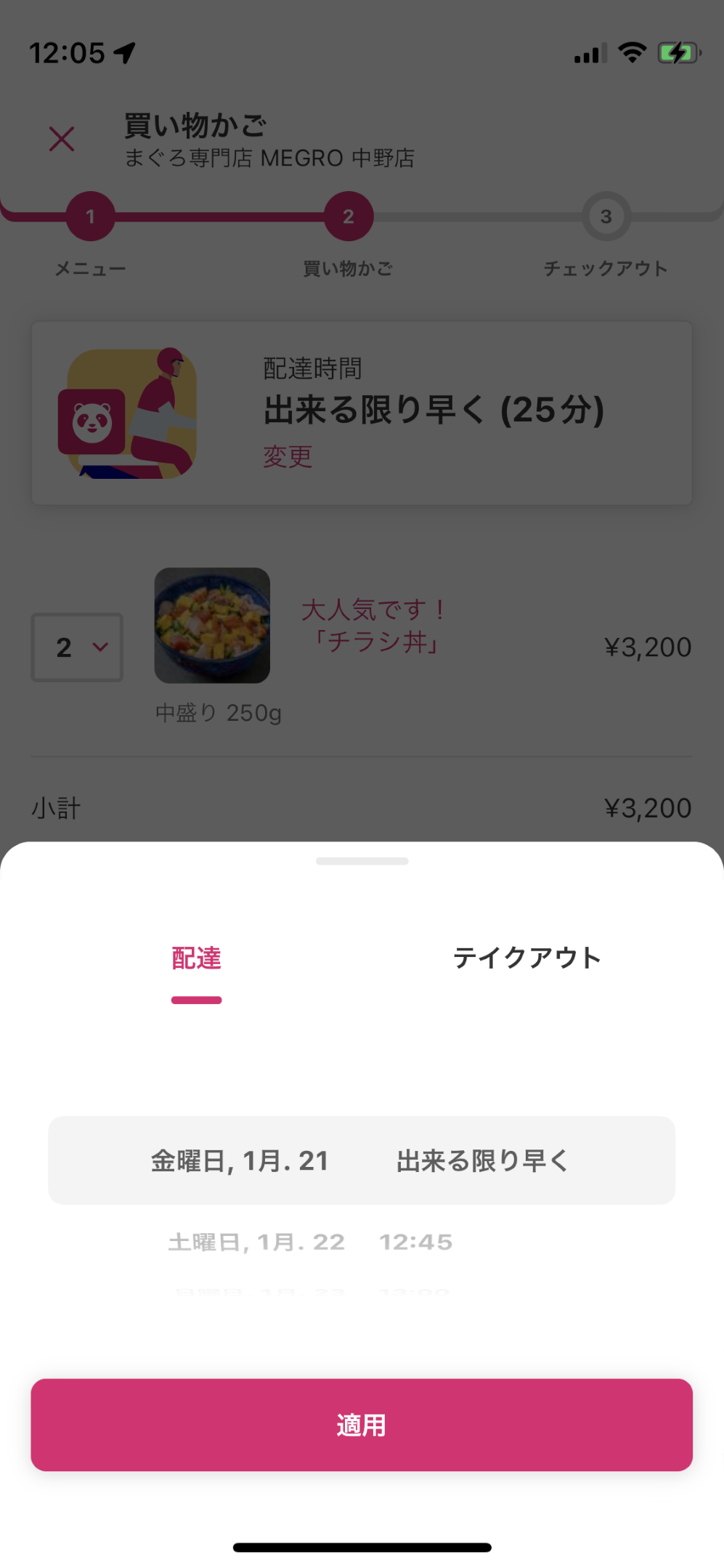The width and height of the screenshot is (724, 1568).
Task: Switch to the テイクアウト tab
Action: point(526,958)
